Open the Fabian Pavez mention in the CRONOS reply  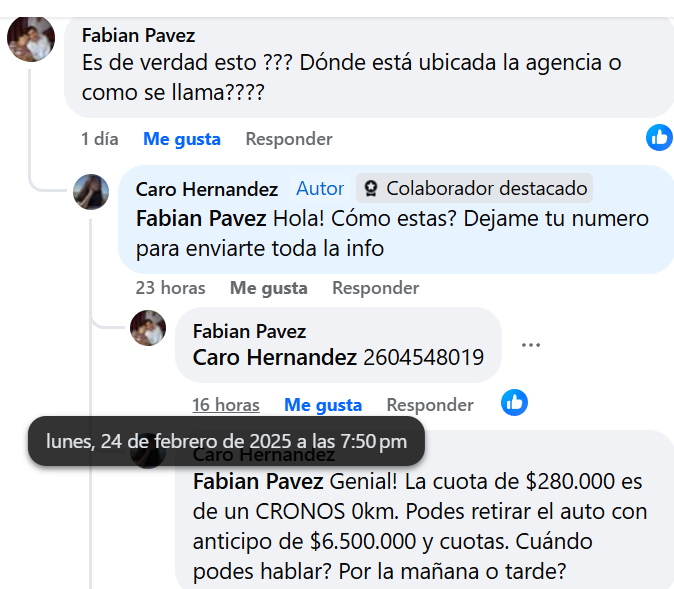click(x=257, y=481)
